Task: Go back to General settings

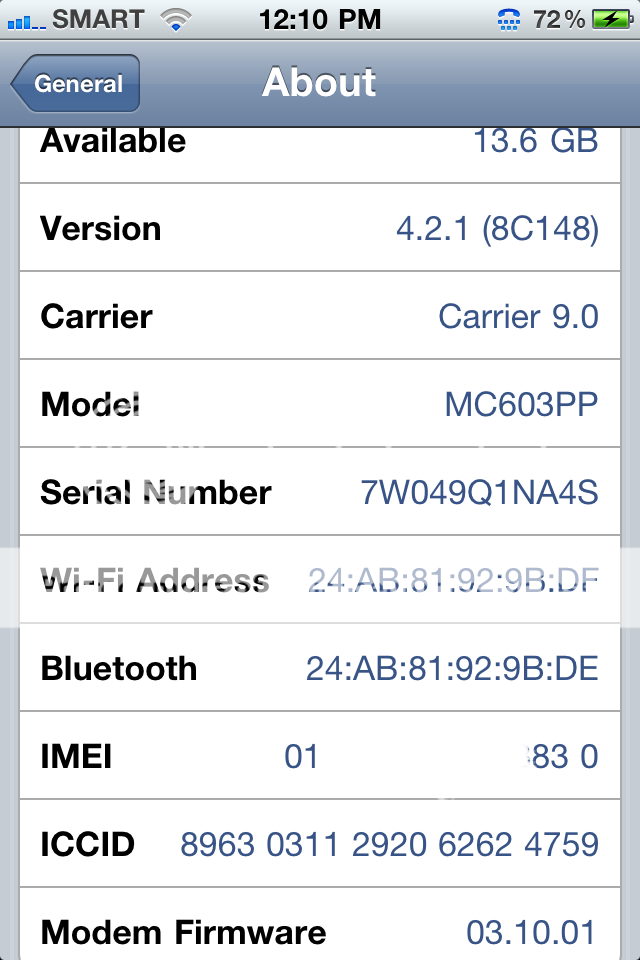Action: 76,84
